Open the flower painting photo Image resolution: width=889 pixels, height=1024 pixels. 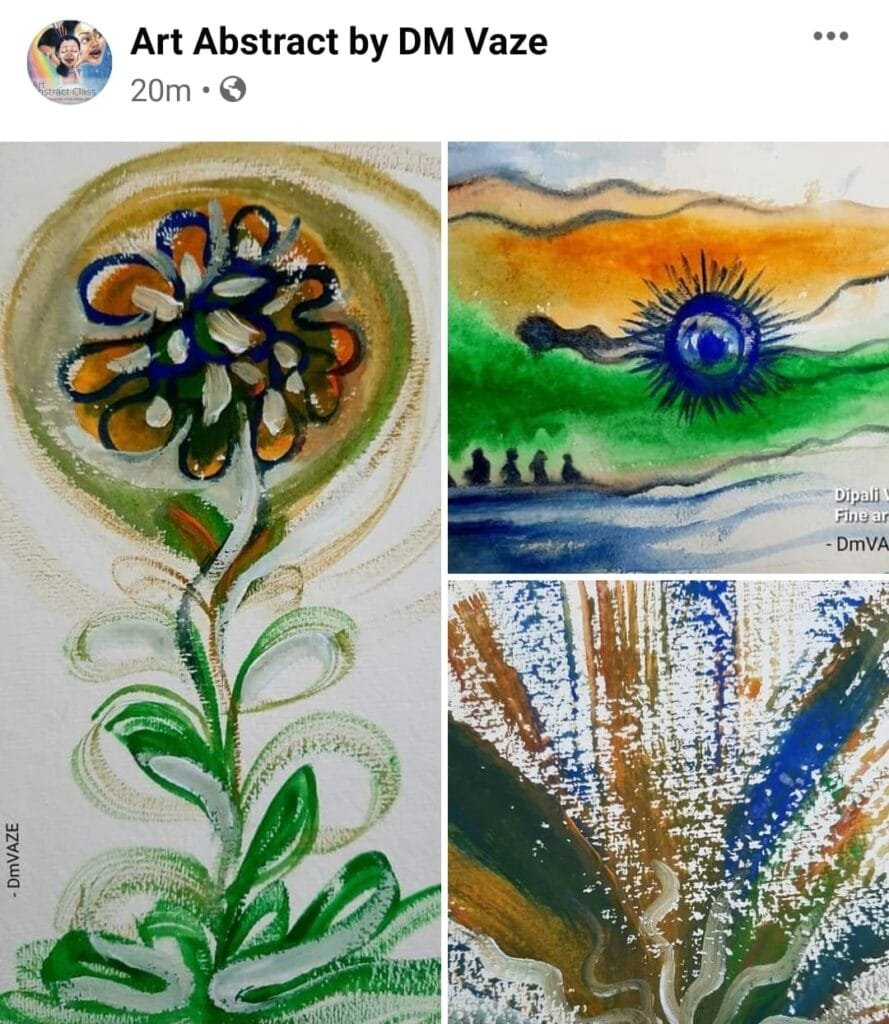point(220,583)
